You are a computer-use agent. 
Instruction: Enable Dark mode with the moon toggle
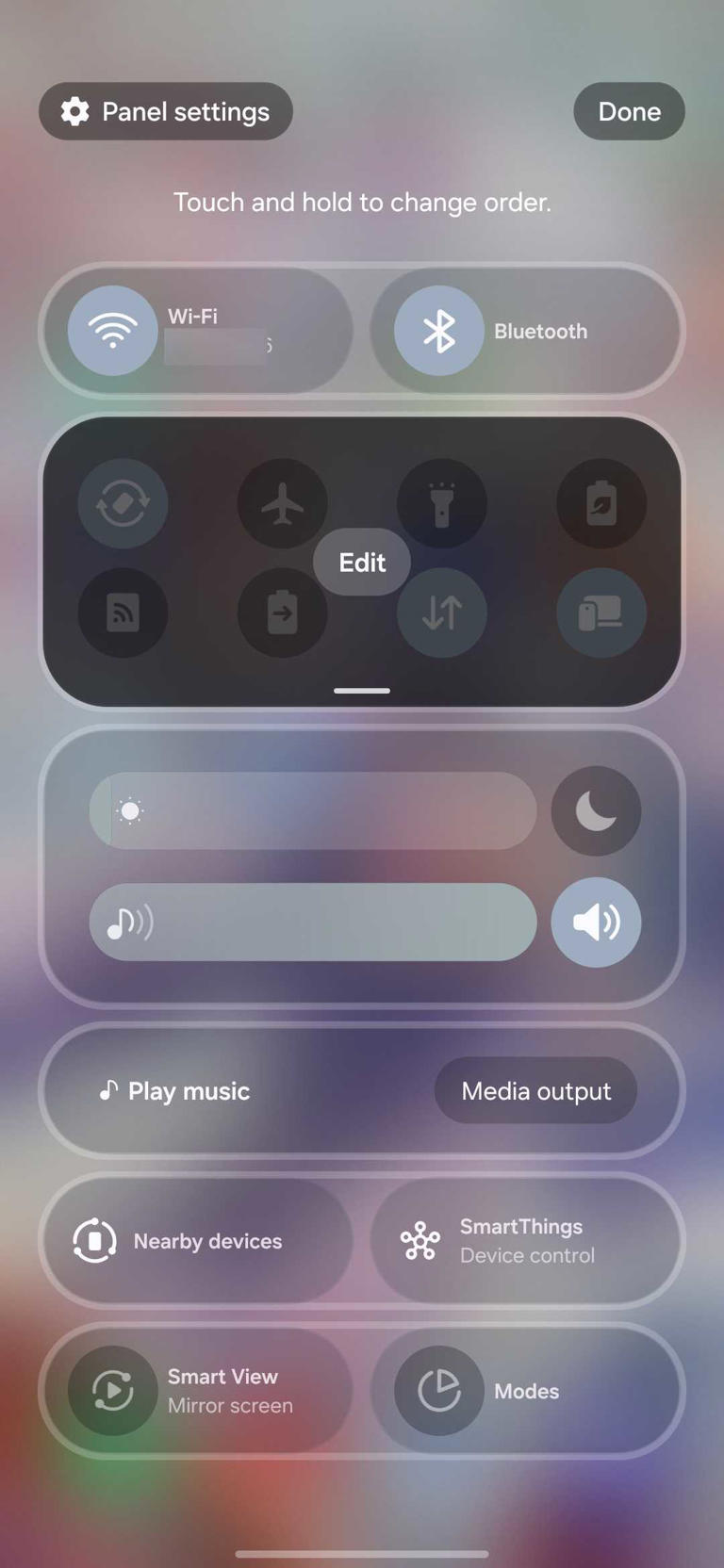tap(596, 809)
